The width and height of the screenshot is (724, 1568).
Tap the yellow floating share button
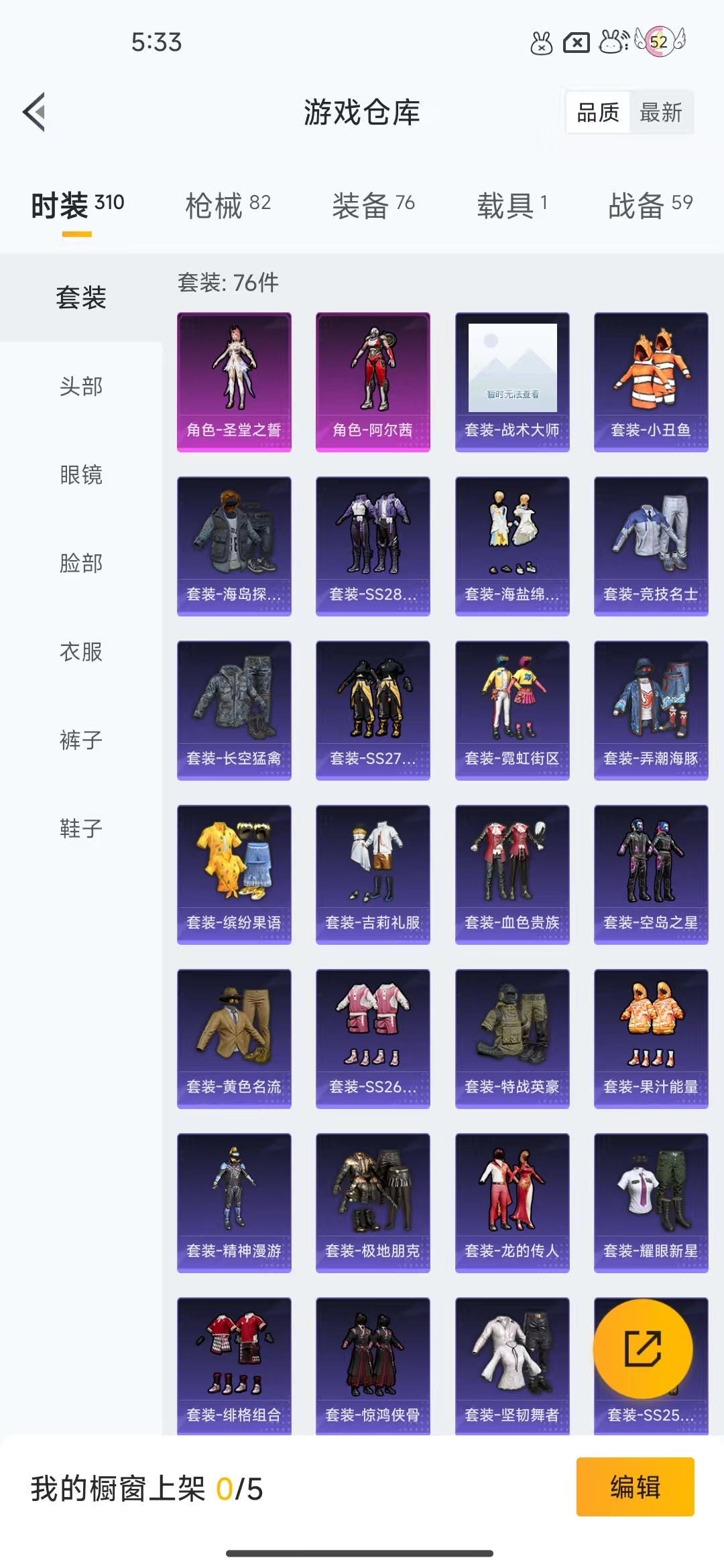(643, 1349)
